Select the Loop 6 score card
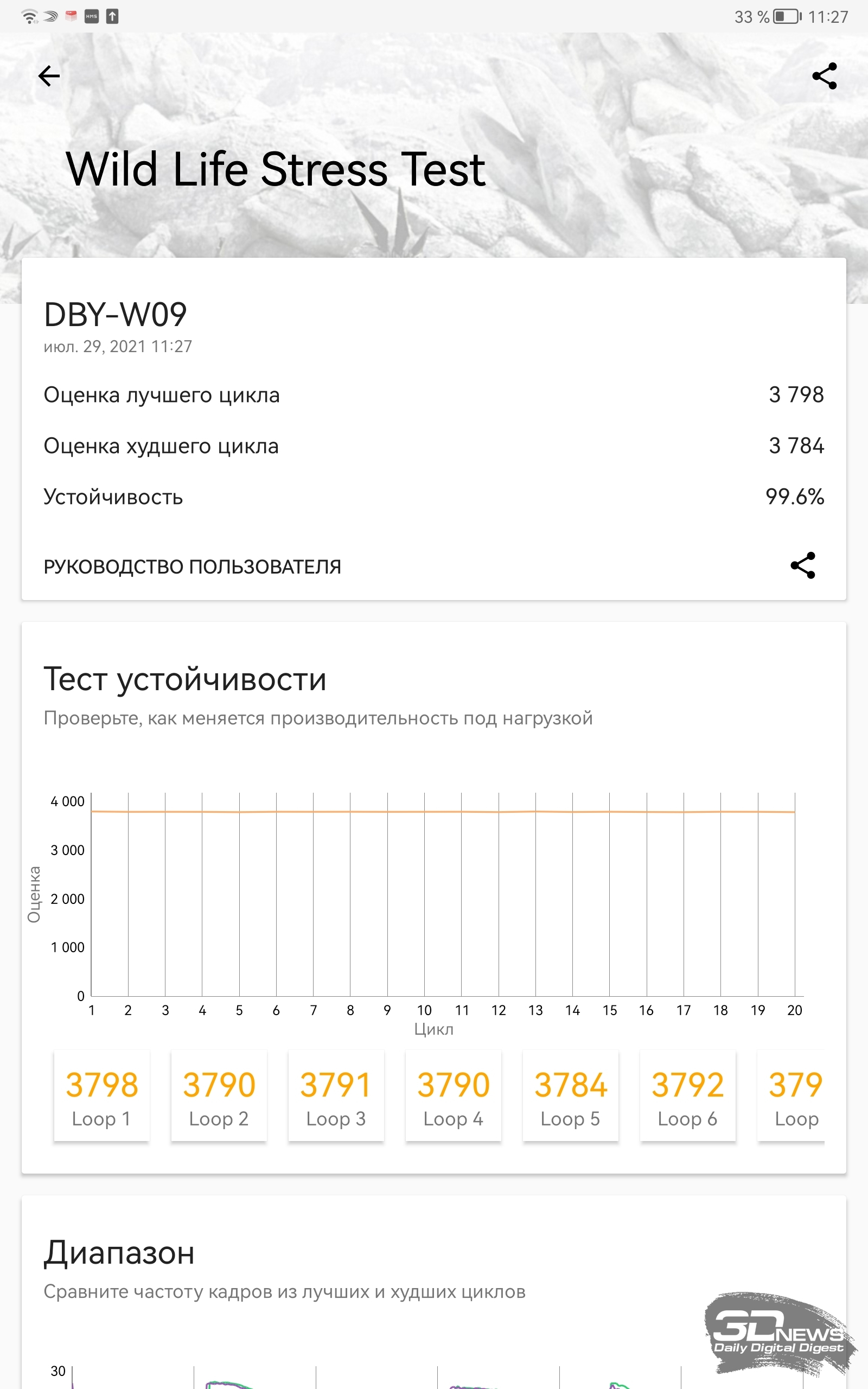Screen dimensions: 868x1389 pos(688,1095)
